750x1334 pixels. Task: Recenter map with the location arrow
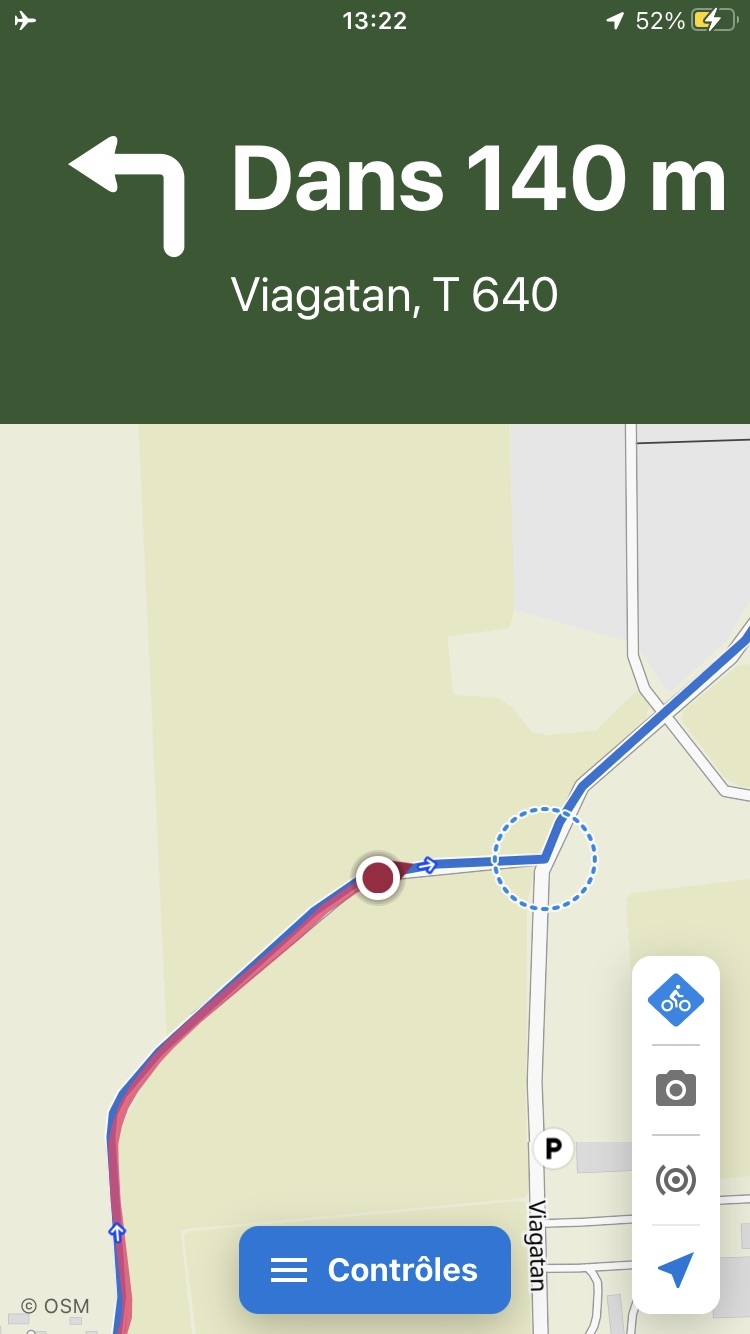[676, 1270]
